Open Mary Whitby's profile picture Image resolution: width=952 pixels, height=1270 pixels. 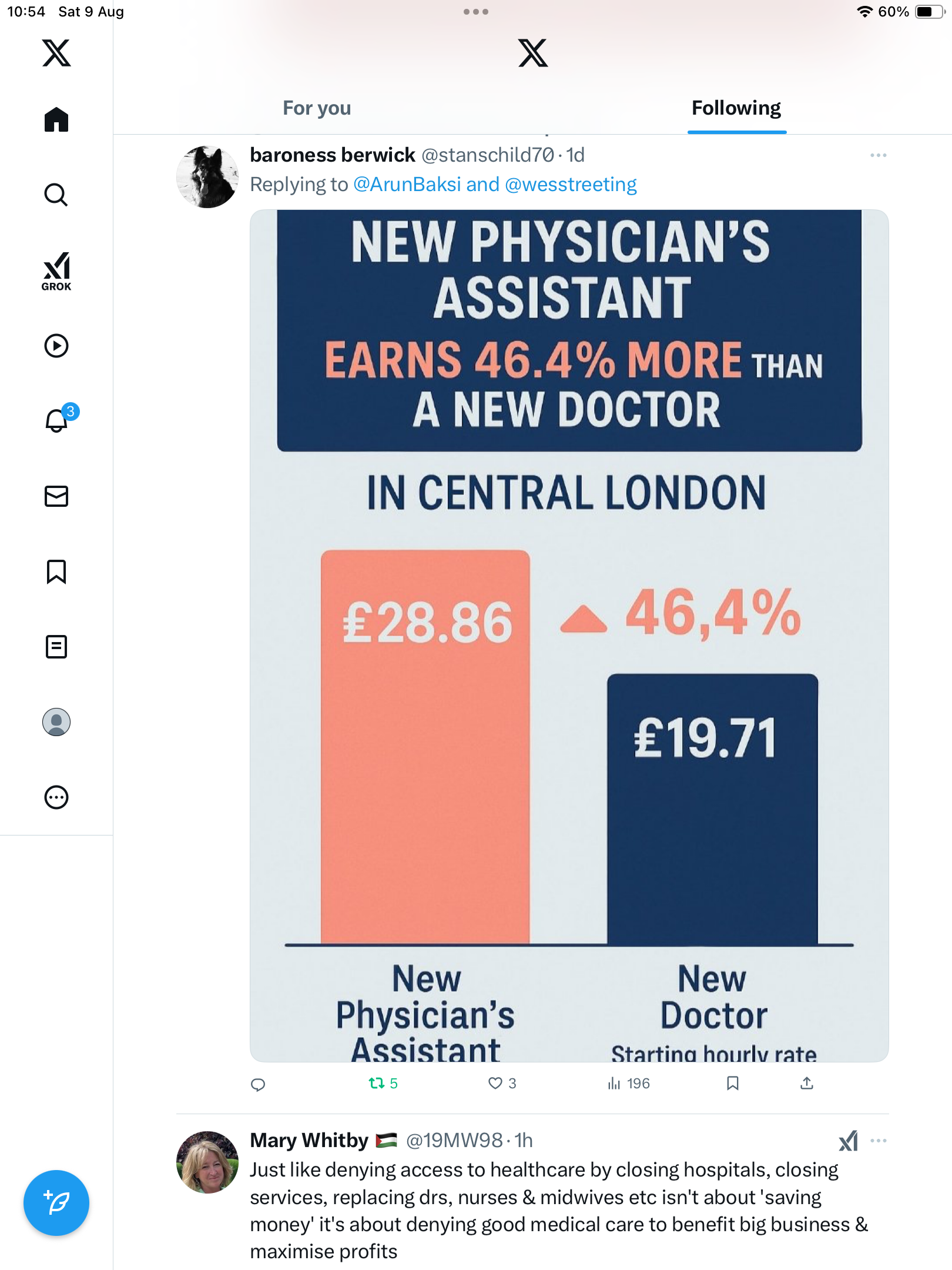point(207,1162)
